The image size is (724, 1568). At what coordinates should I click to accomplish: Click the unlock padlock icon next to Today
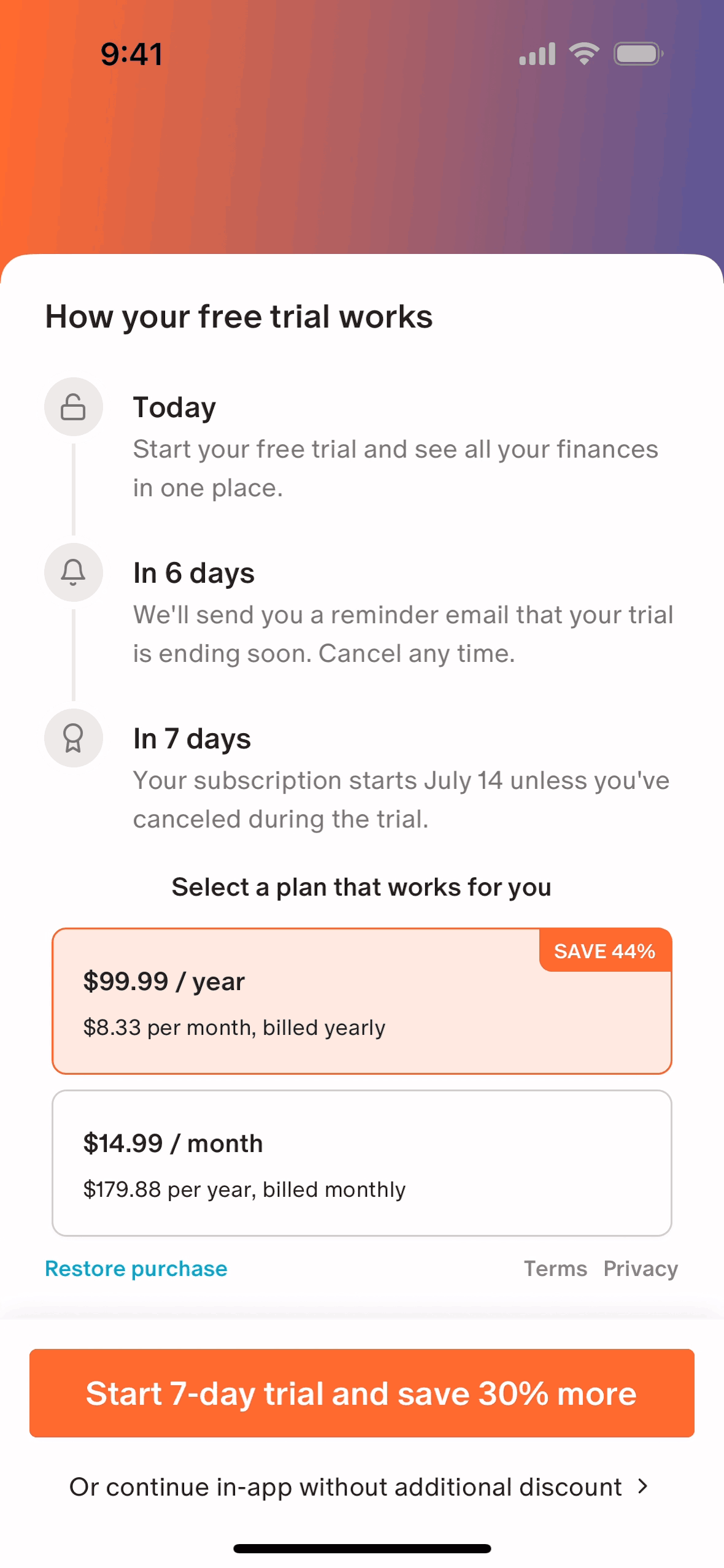(x=73, y=407)
